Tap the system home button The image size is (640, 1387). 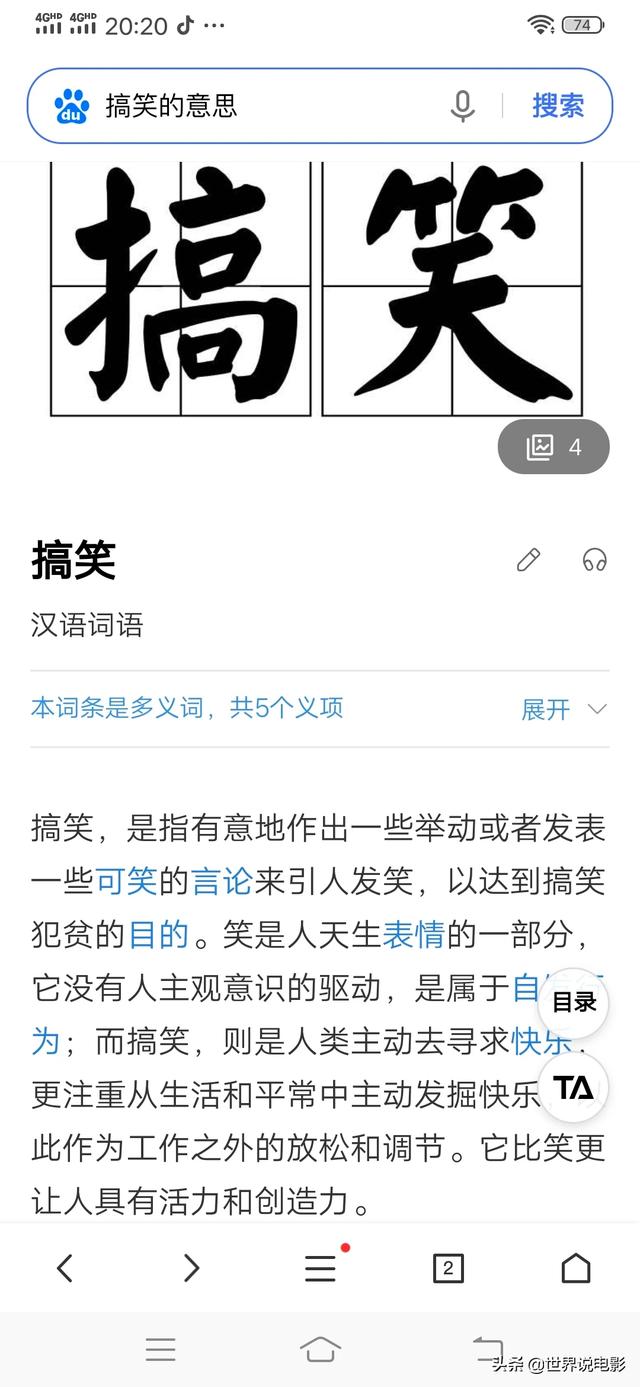(x=320, y=1349)
